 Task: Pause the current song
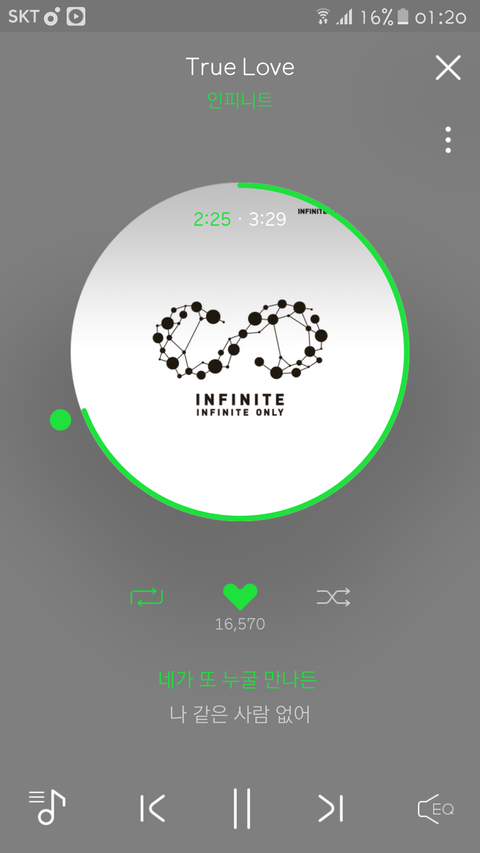(242, 808)
